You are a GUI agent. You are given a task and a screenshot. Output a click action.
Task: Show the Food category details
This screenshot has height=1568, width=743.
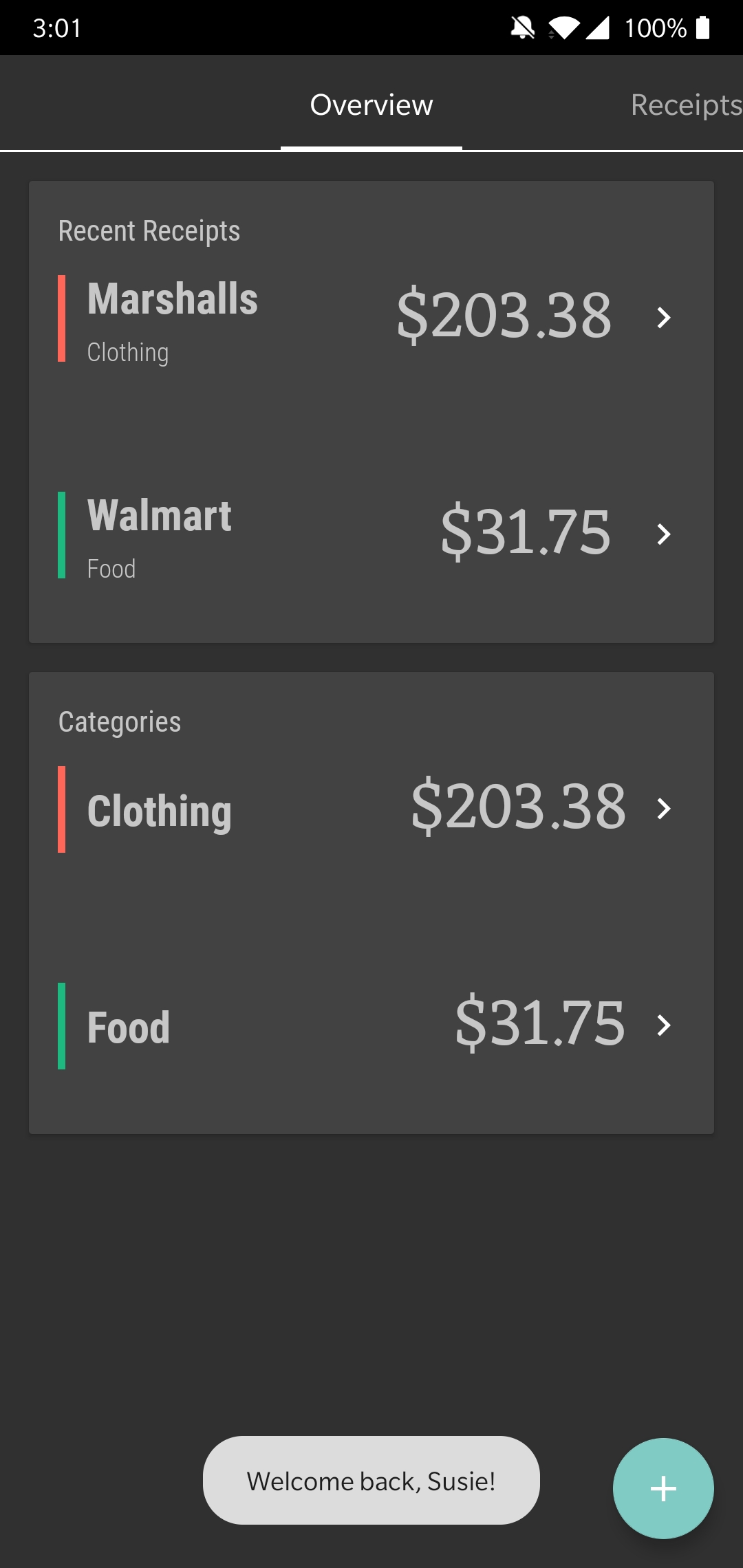pyautogui.click(x=371, y=1025)
